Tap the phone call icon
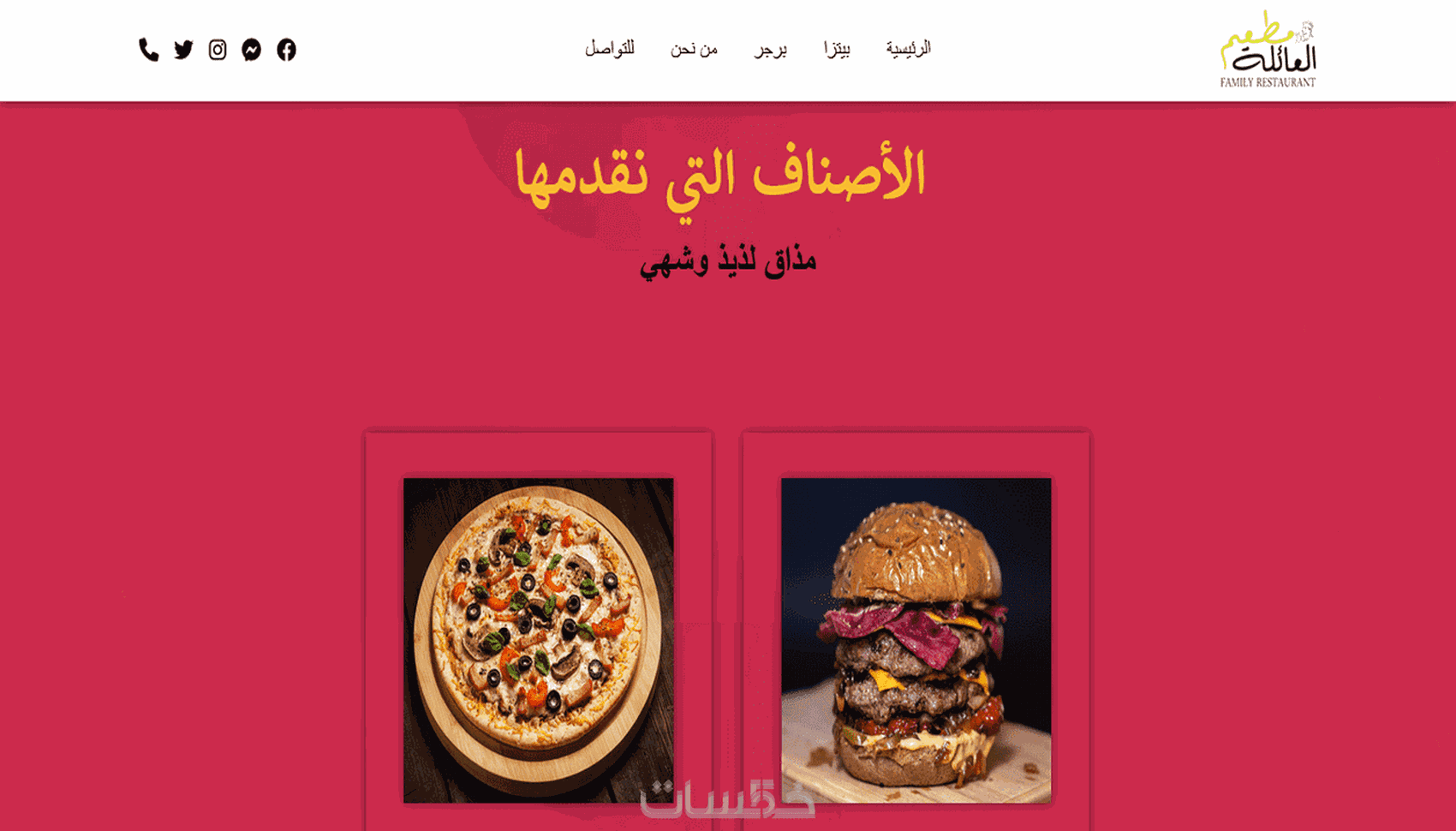This screenshot has width=1456, height=831. point(149,50)
